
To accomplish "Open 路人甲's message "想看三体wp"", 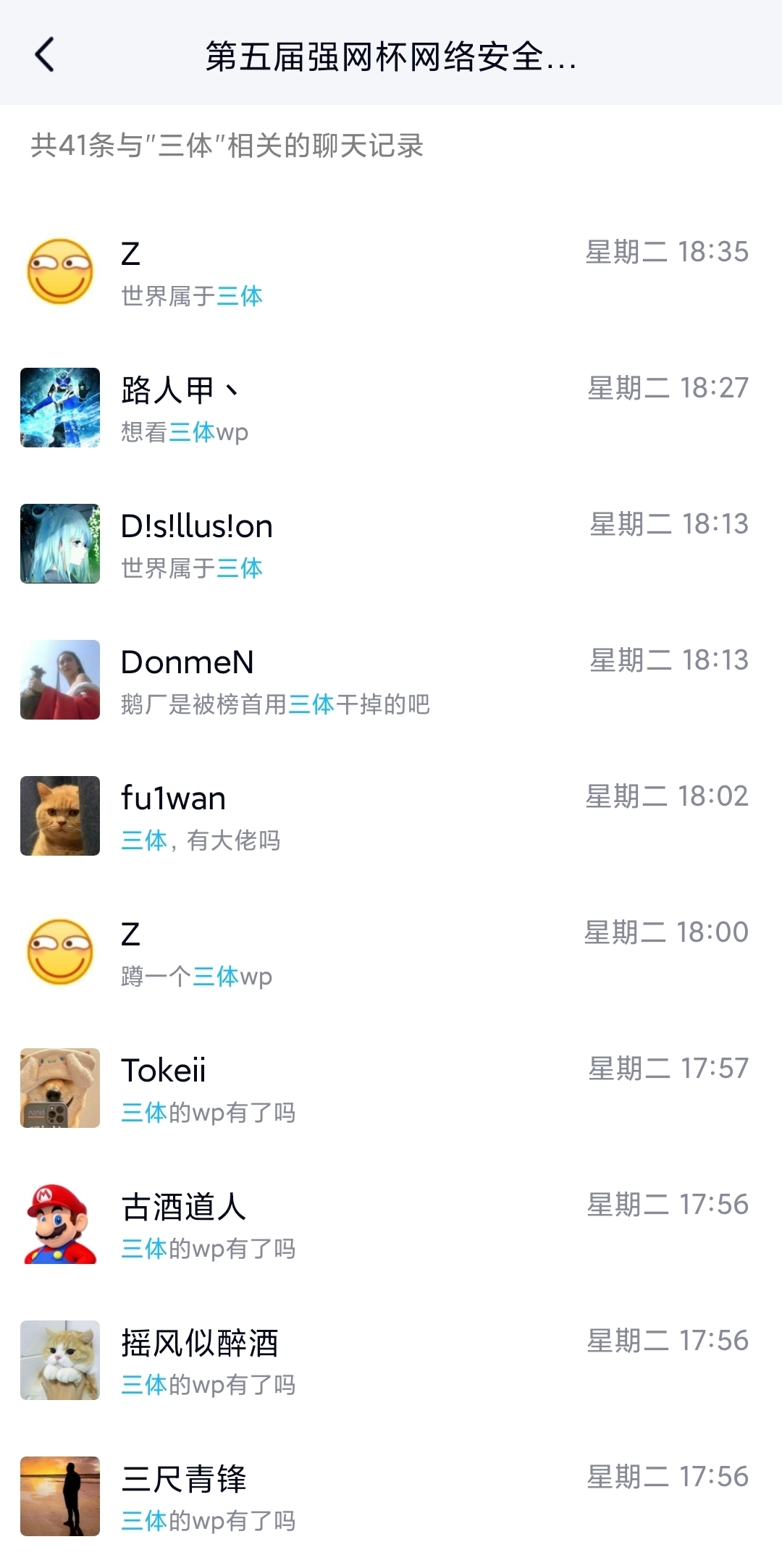I will (x=391, y=408).
